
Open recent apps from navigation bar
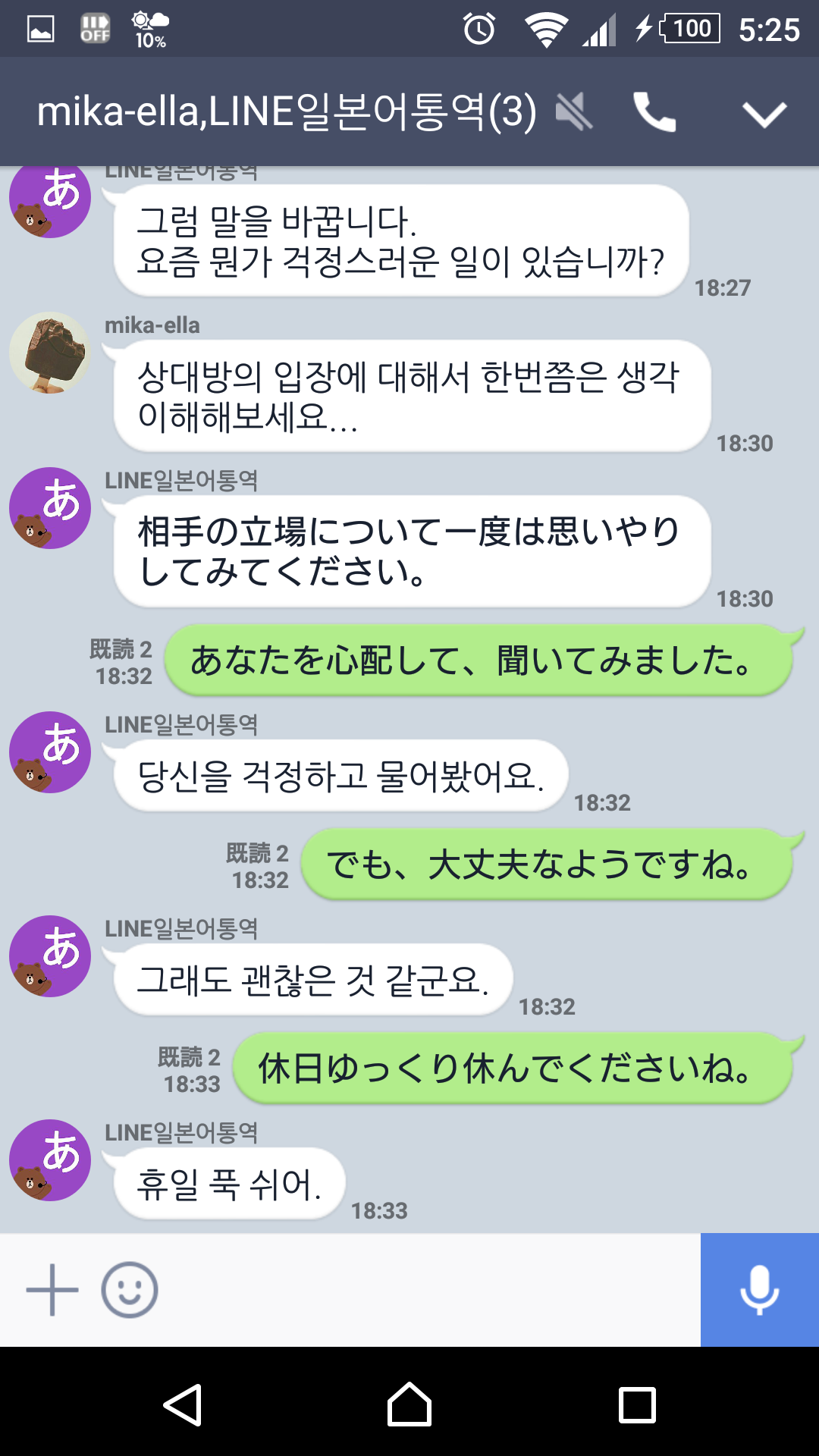pyautogui.click(x=637, y=1404)
